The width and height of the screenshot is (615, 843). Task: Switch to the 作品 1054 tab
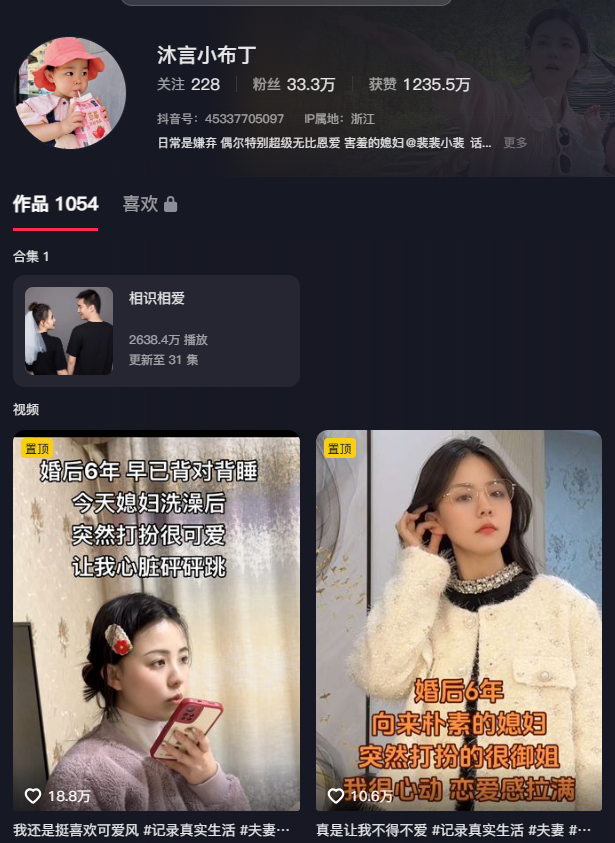(55, 204)
